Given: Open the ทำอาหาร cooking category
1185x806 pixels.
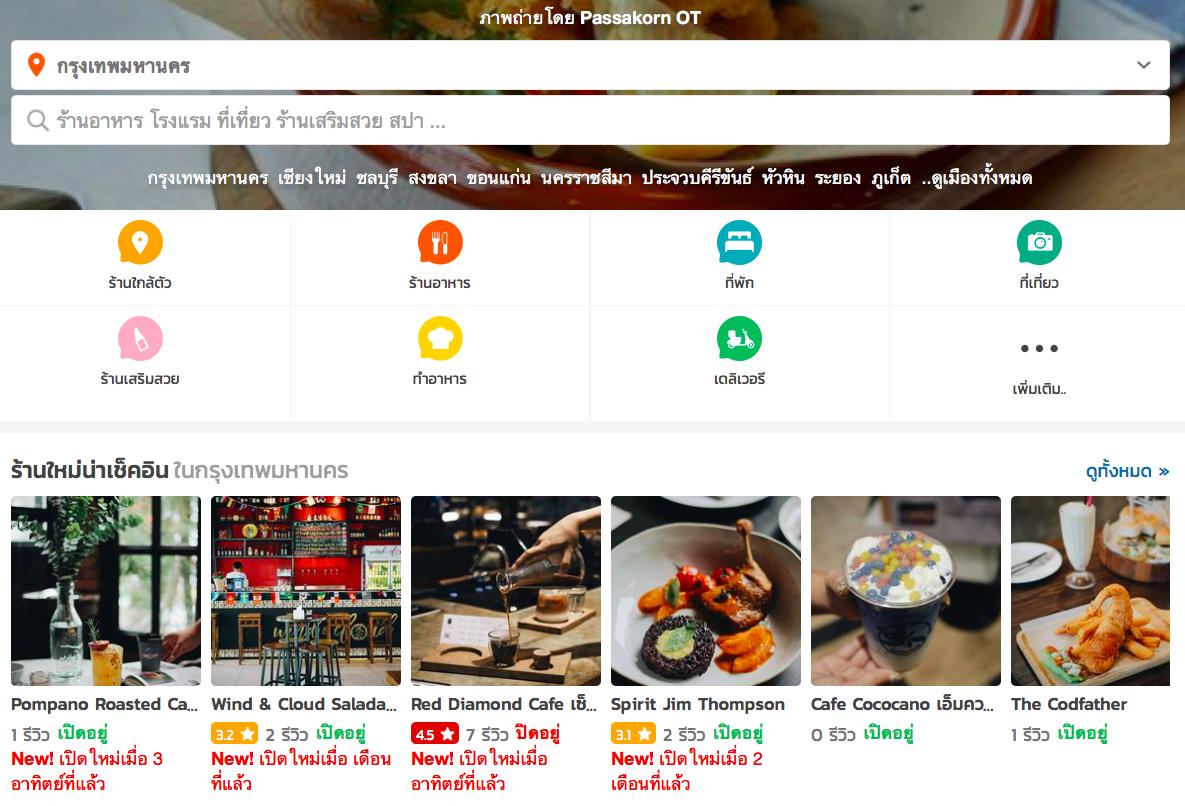Looking at the screenshot, I should pyautogui.click(x=439, y=353).
